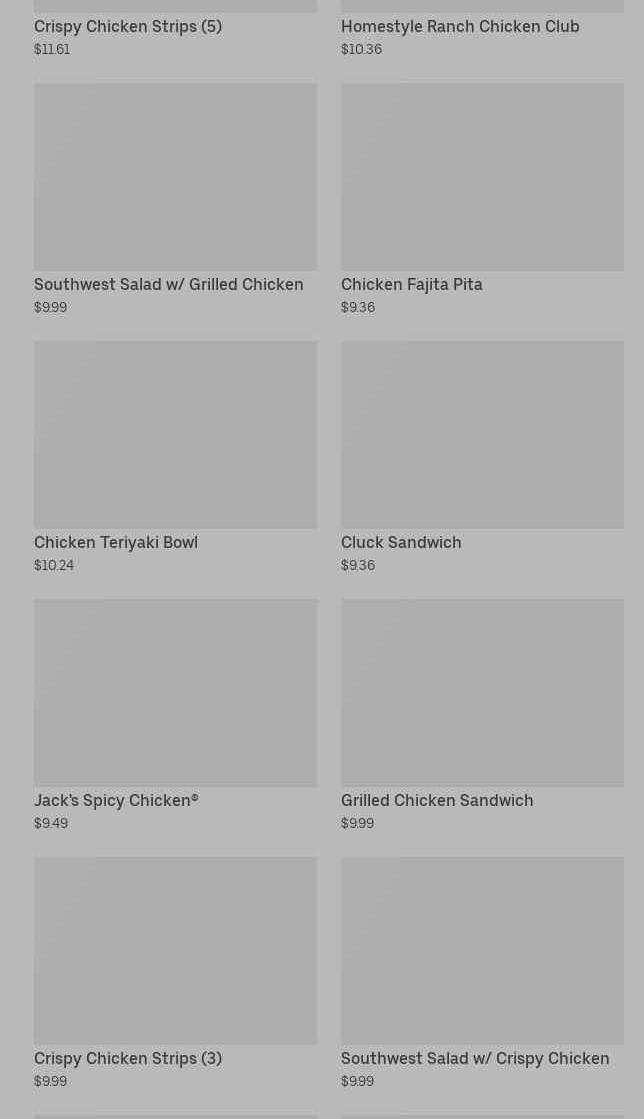Open Crispy Chicken Strips (5) item
Screen dimensions: 644x1119
coord(128,26)
